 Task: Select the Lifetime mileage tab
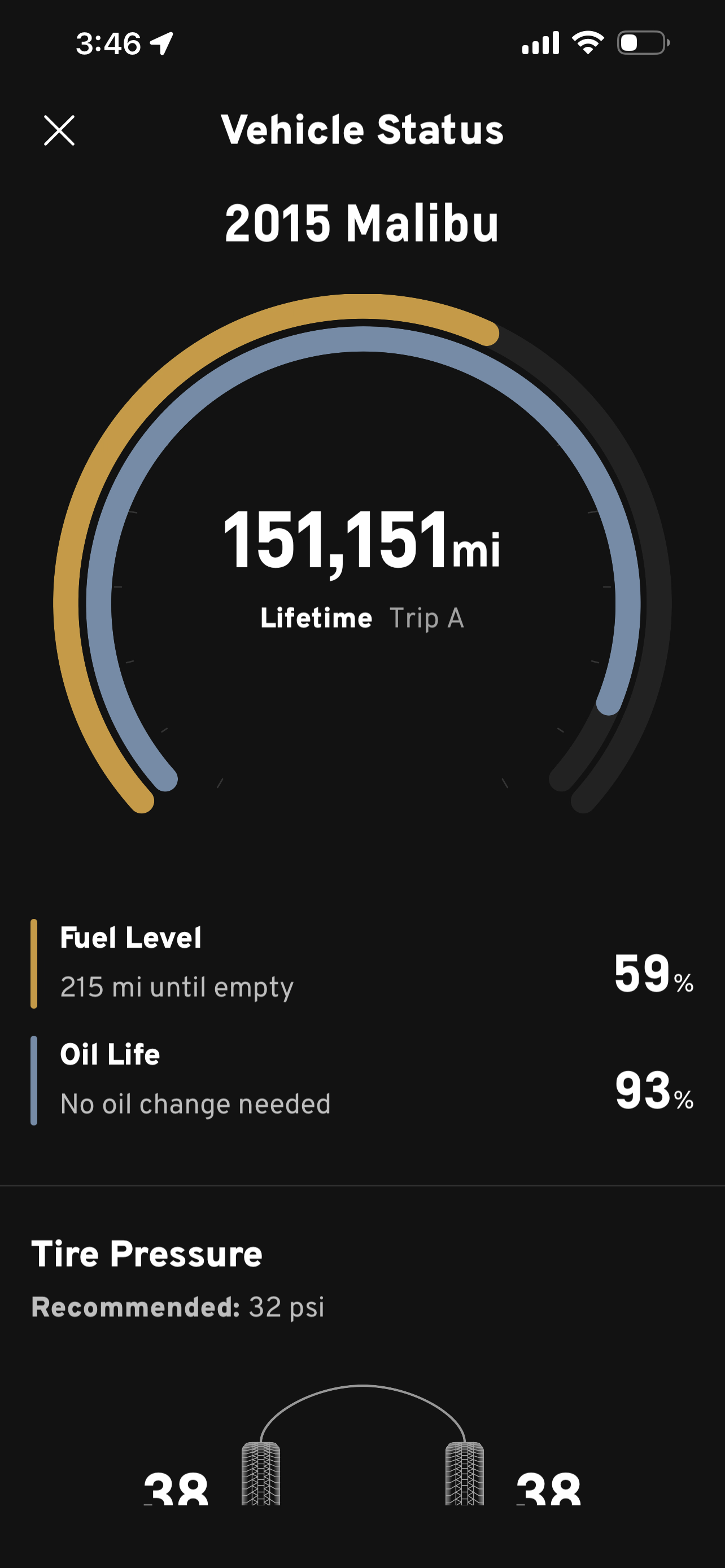pos(316,618)
